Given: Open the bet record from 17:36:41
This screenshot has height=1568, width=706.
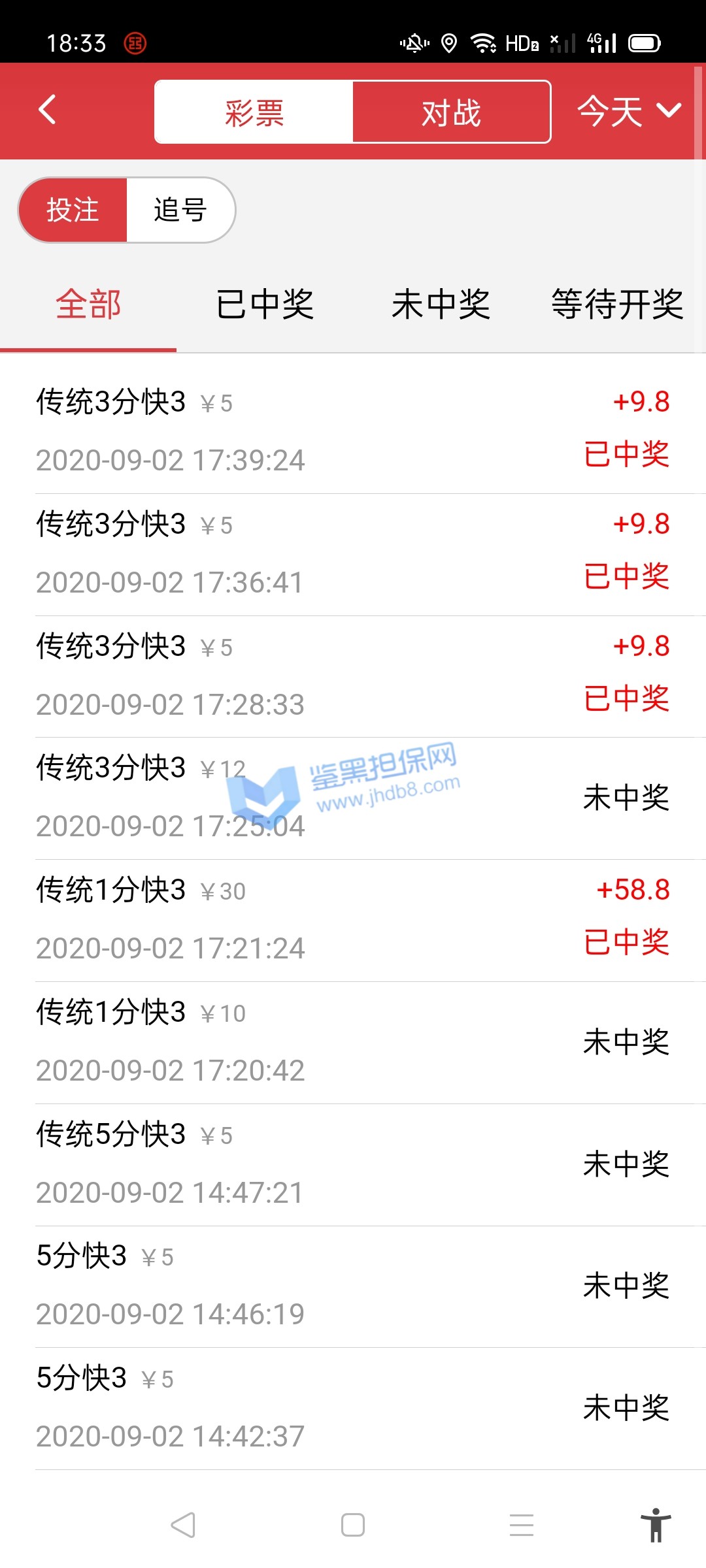Looking at the screenshot, I should (x=353, y=553).
